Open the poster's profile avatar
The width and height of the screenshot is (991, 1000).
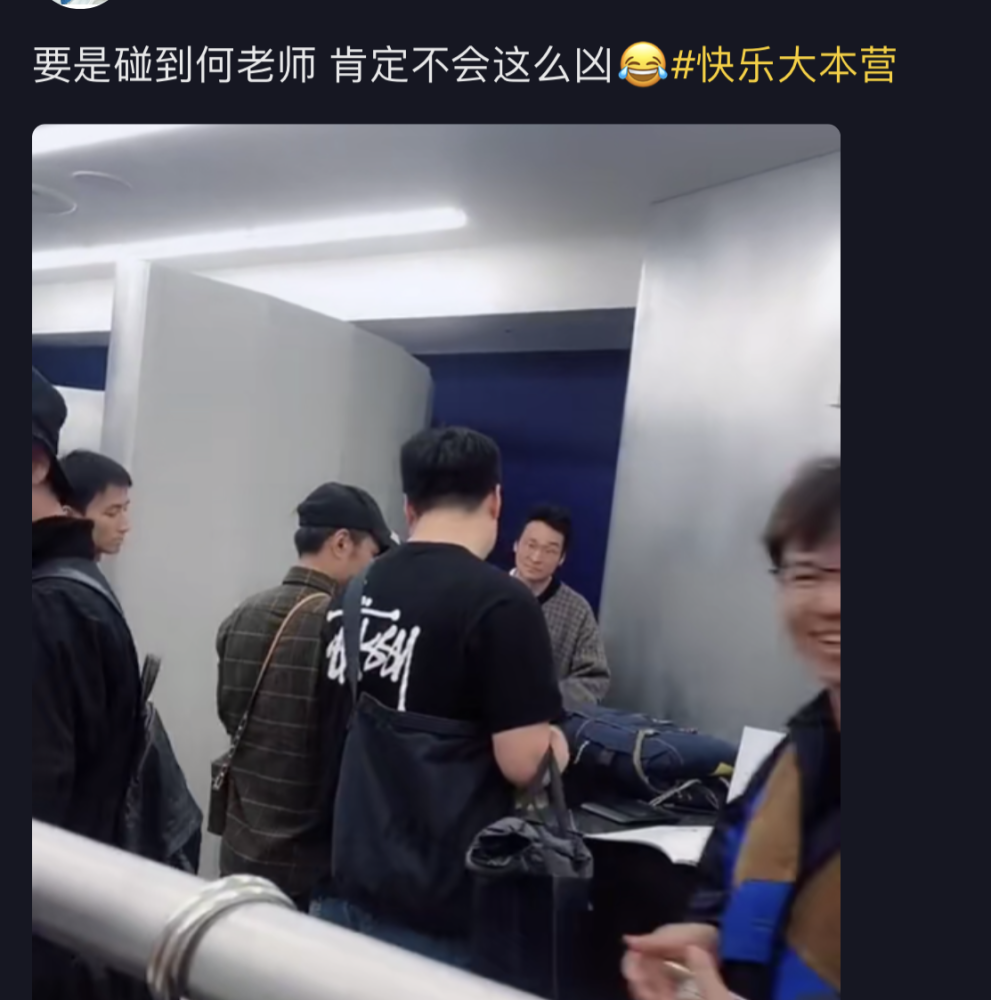[78, 3]
